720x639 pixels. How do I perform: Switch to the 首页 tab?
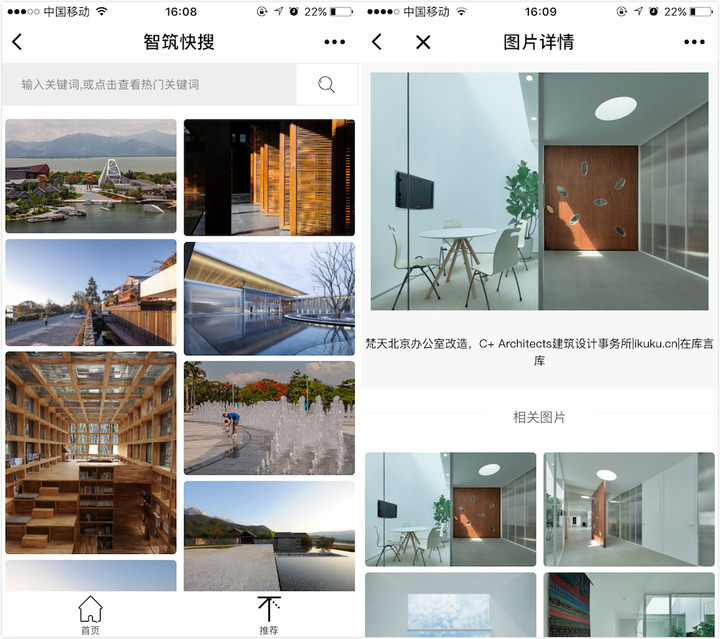pos(91,615)
